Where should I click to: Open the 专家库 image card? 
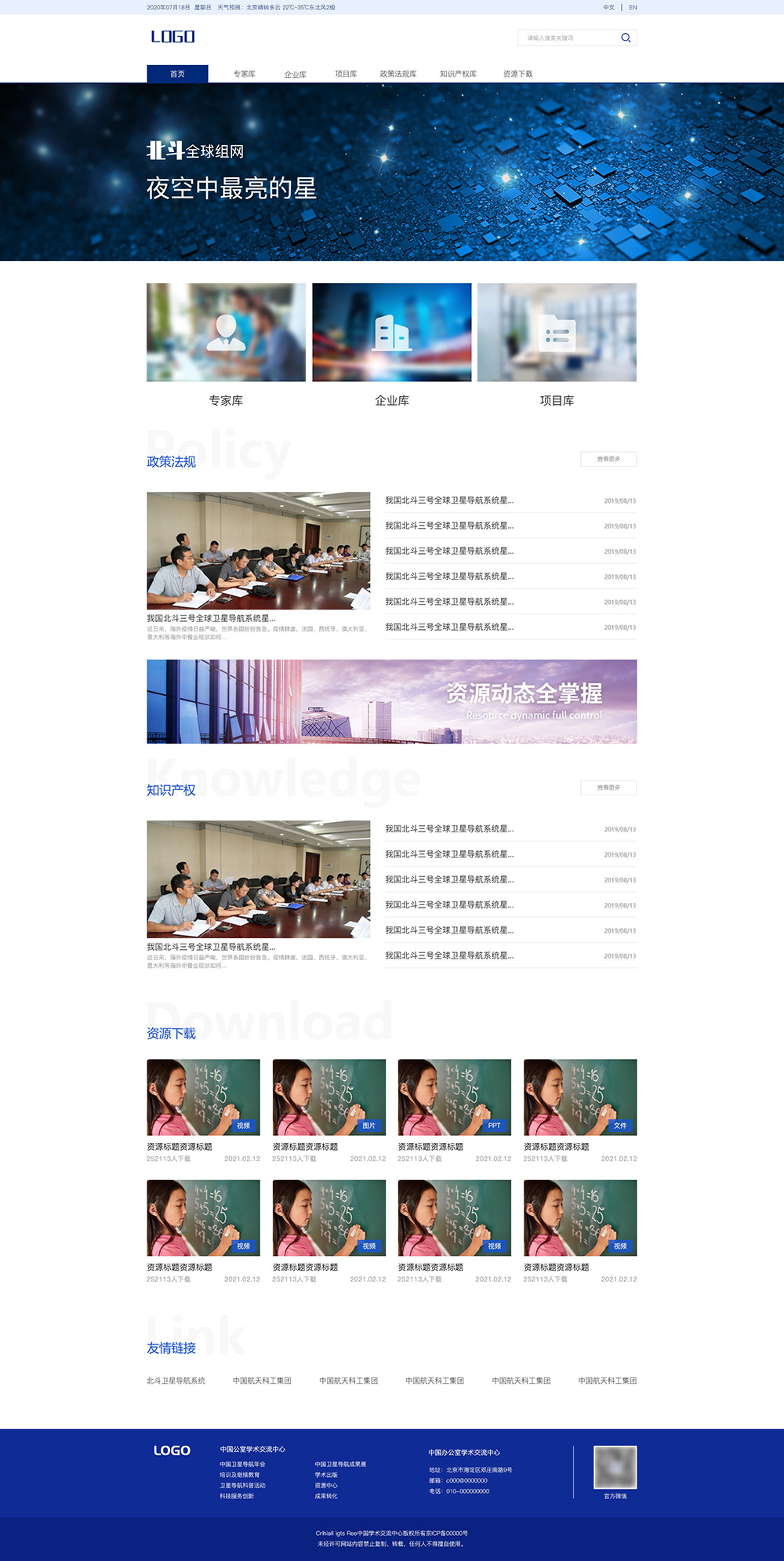[x=226, y=333]
